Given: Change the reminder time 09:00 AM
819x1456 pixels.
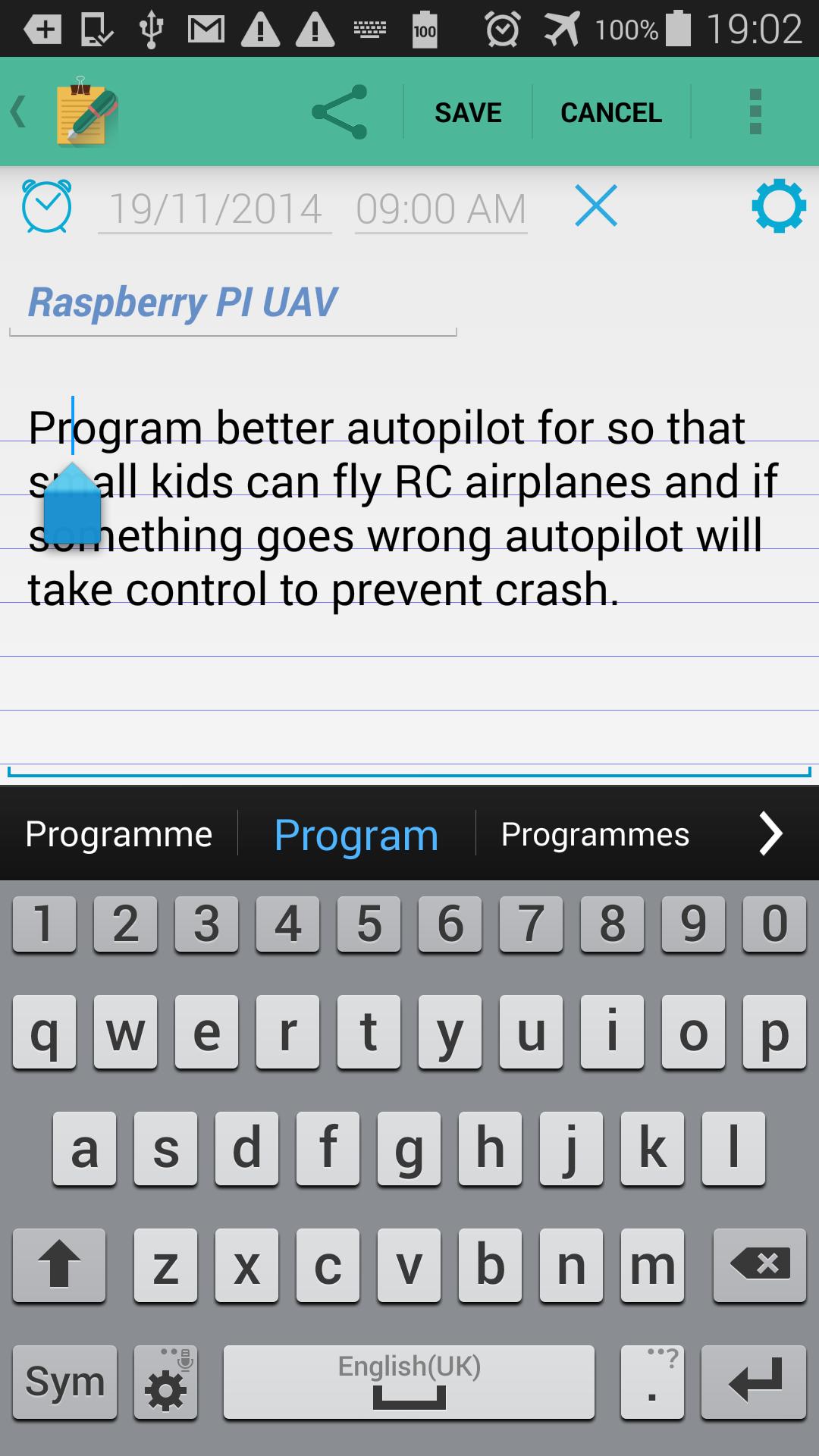Looking at the screenshot, I should tap(441, 209).
